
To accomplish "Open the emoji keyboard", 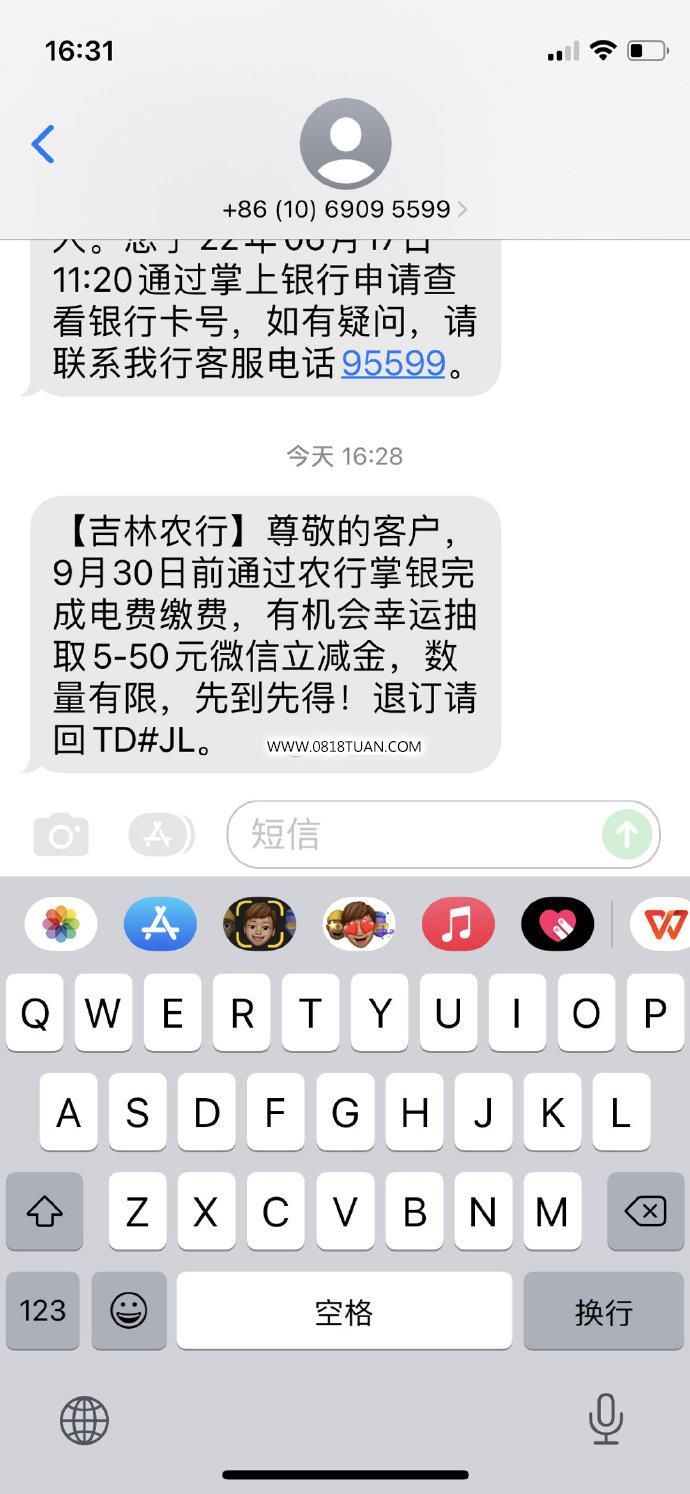I will tap(129, 1310).
